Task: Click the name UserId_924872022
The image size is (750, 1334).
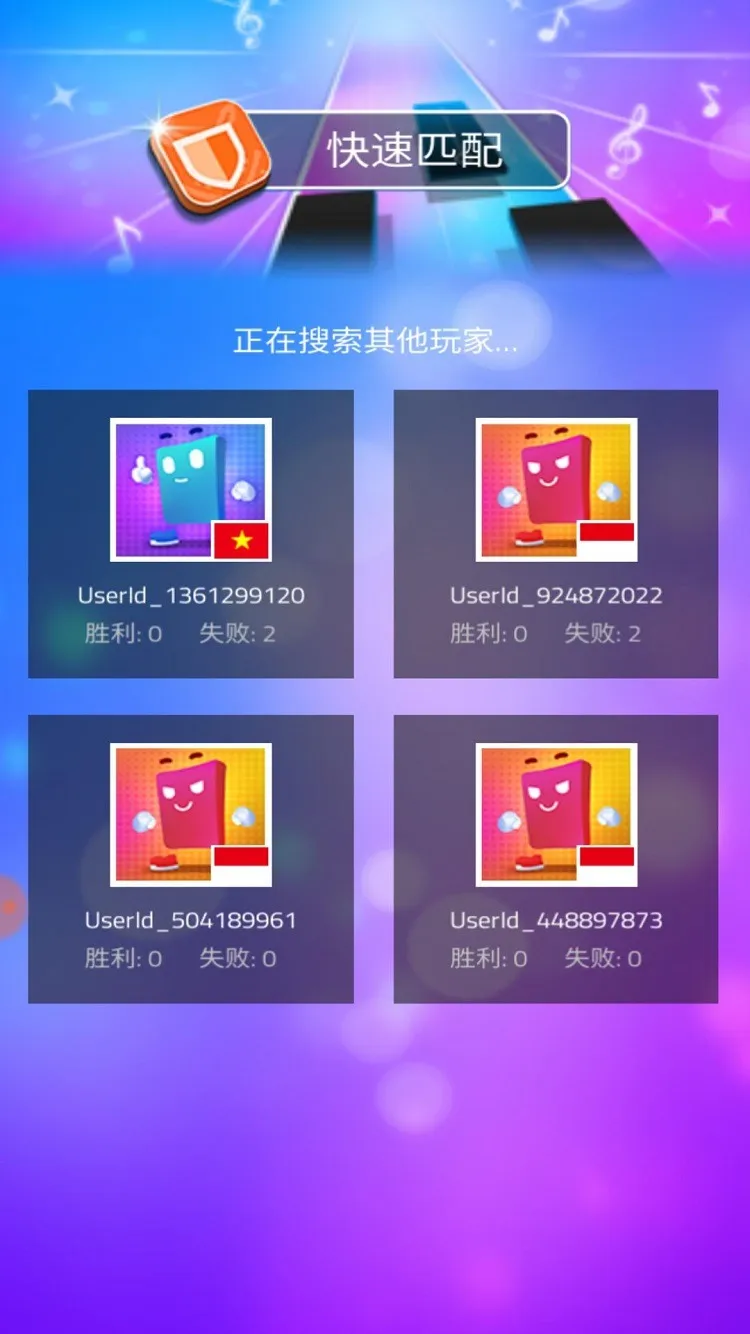Action: pos(556,595)
